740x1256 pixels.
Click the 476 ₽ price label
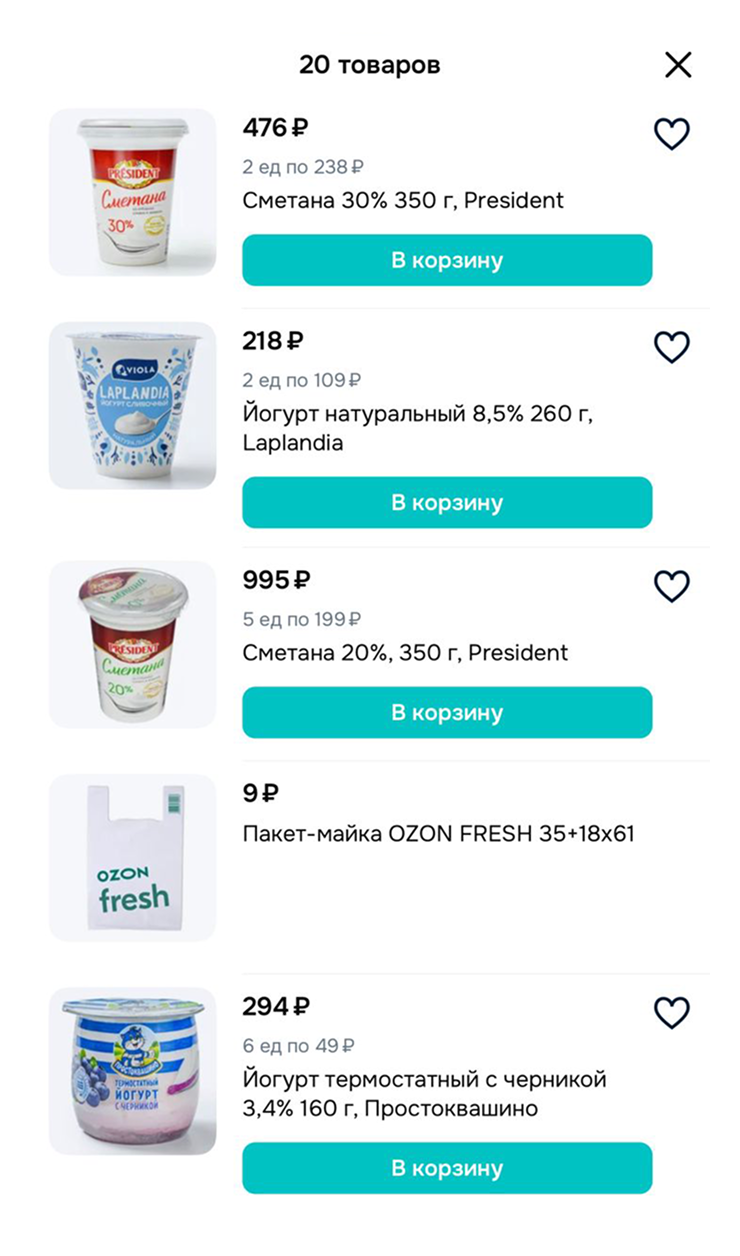pyautogui.click(x=274, y=129)
